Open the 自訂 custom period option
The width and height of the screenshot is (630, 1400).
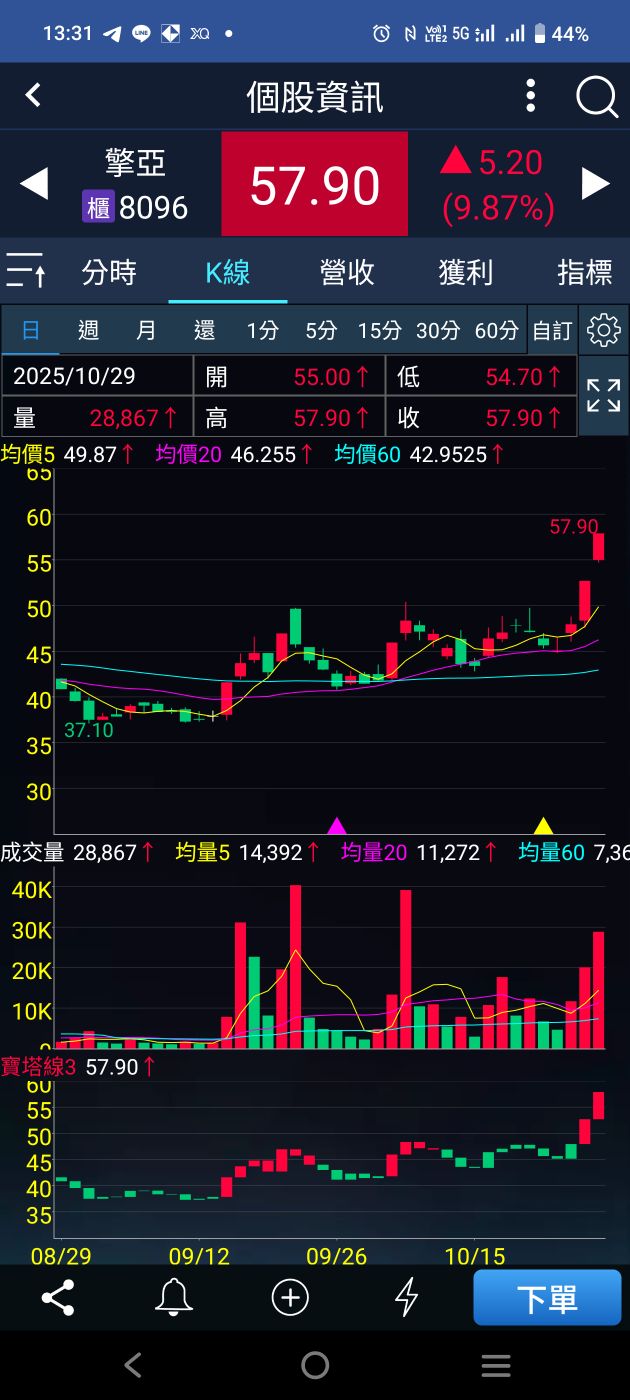click(x=552, y=330)
